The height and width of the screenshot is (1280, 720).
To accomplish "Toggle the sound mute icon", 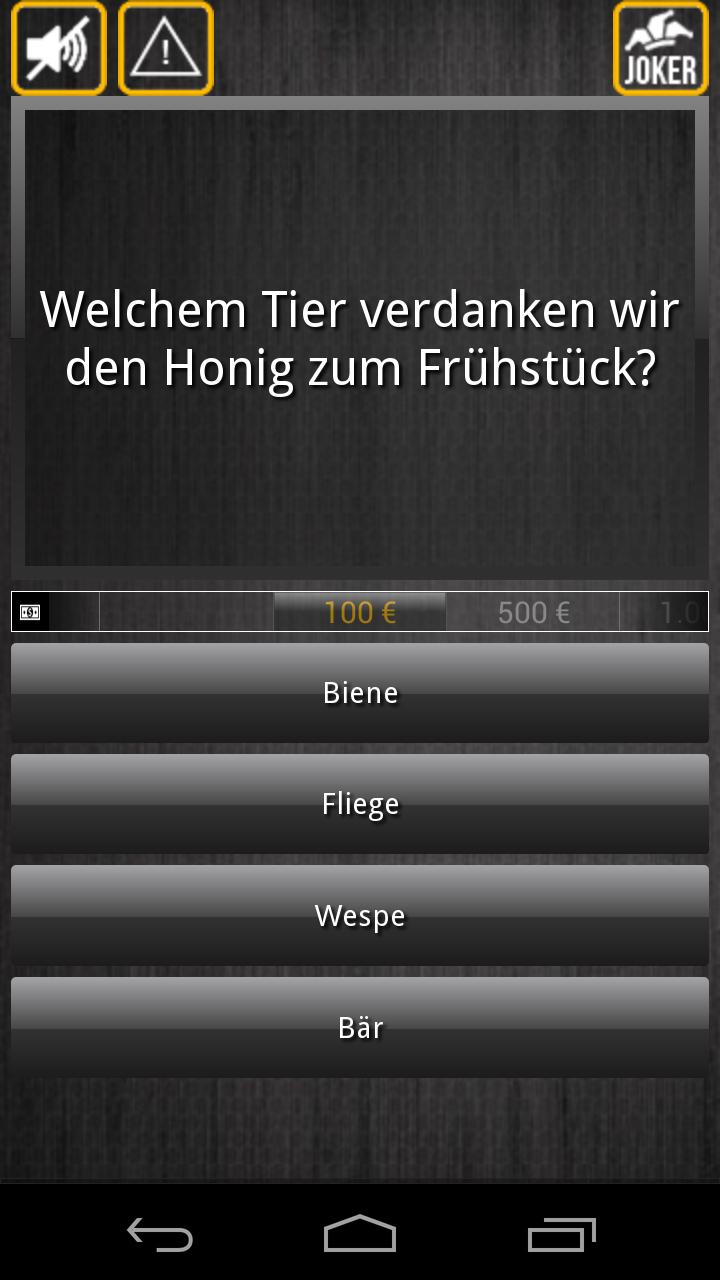I will [59, 49].
